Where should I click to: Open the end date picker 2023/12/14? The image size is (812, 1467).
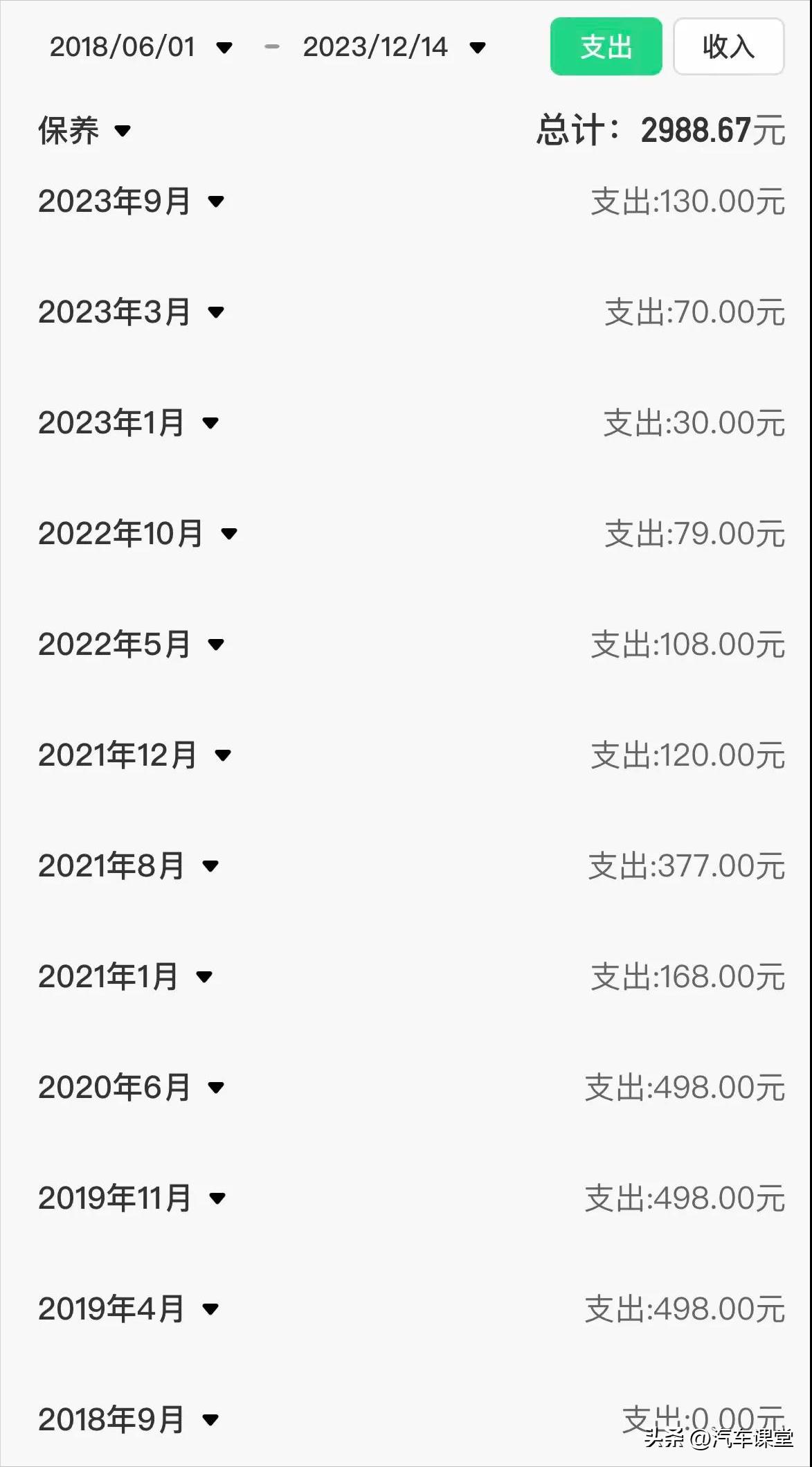tap(393, 47)
